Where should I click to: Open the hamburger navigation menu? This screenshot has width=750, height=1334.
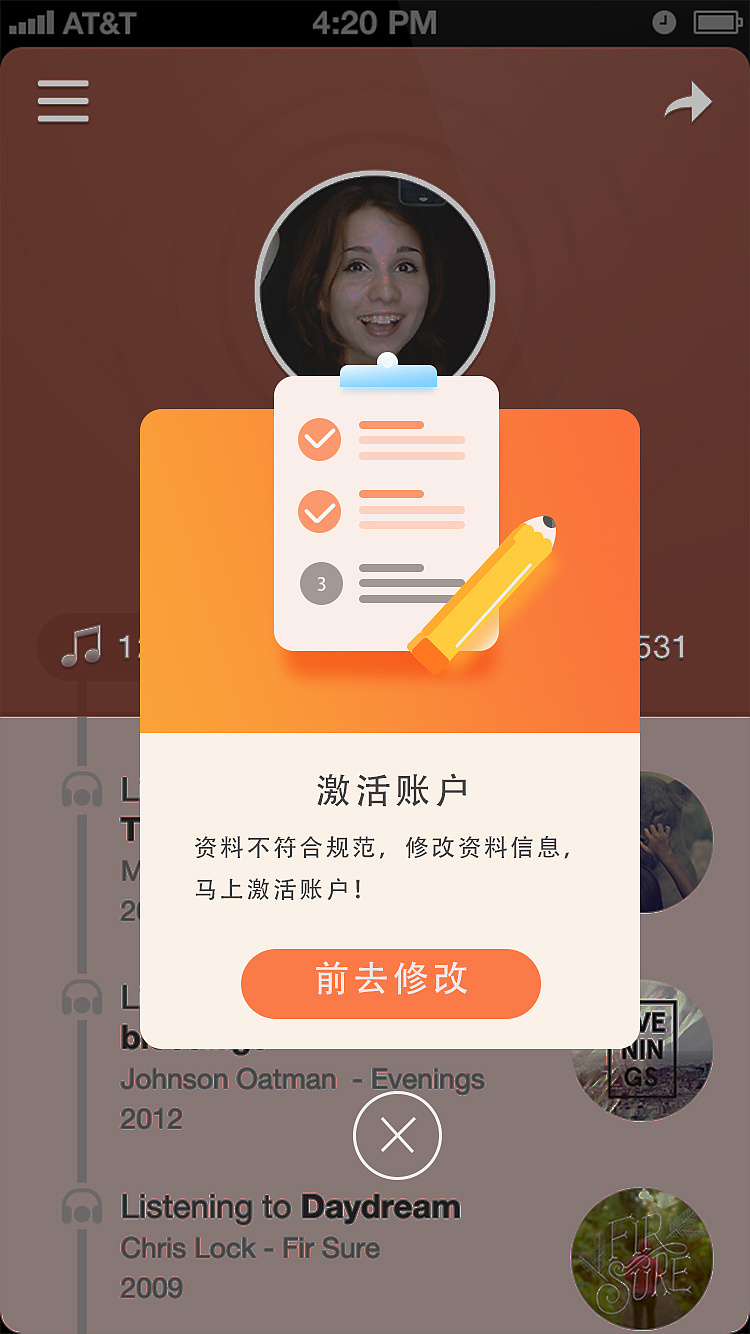[63, 100]
